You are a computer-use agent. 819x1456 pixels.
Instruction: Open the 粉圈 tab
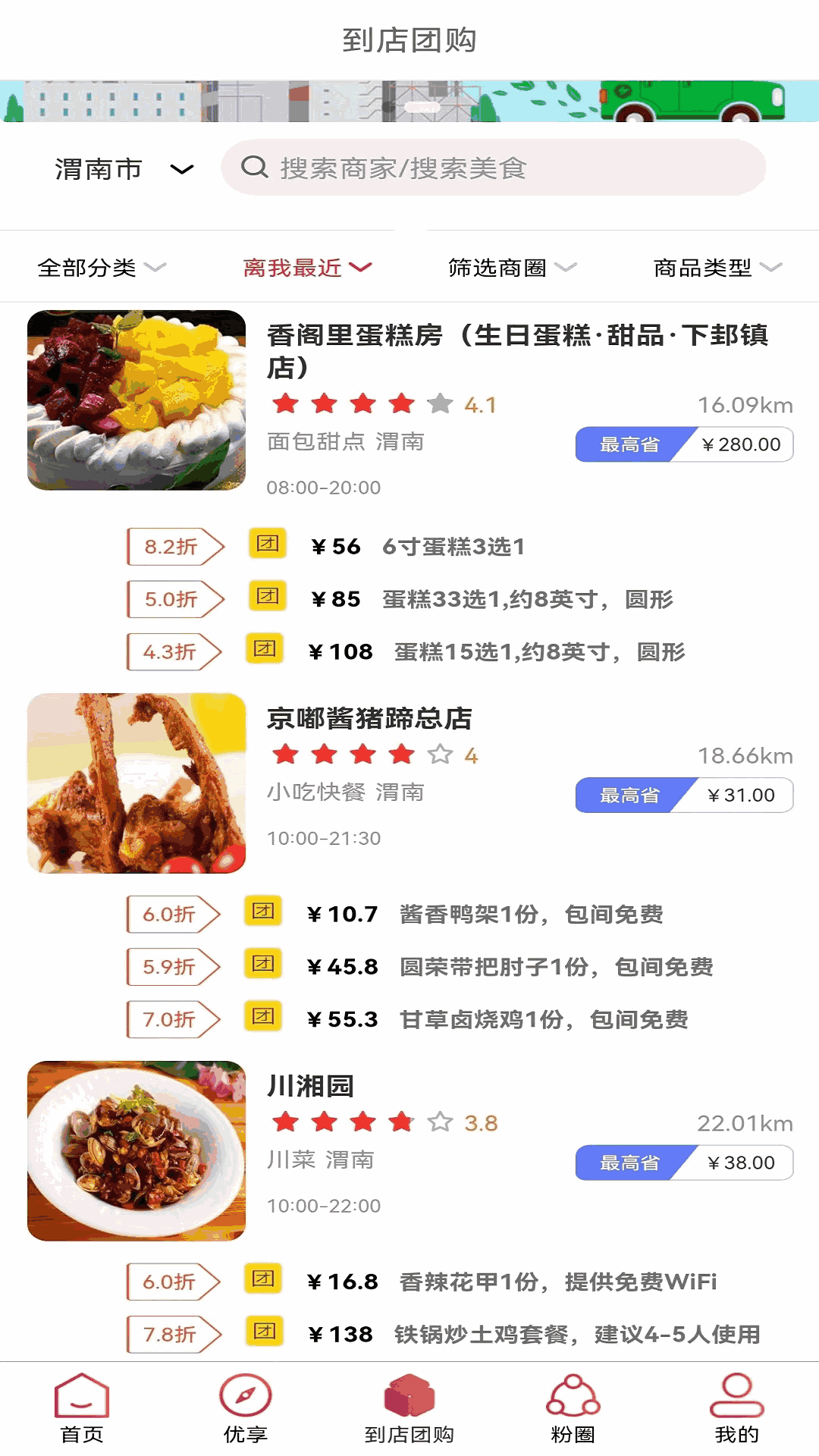(573, 1408)
